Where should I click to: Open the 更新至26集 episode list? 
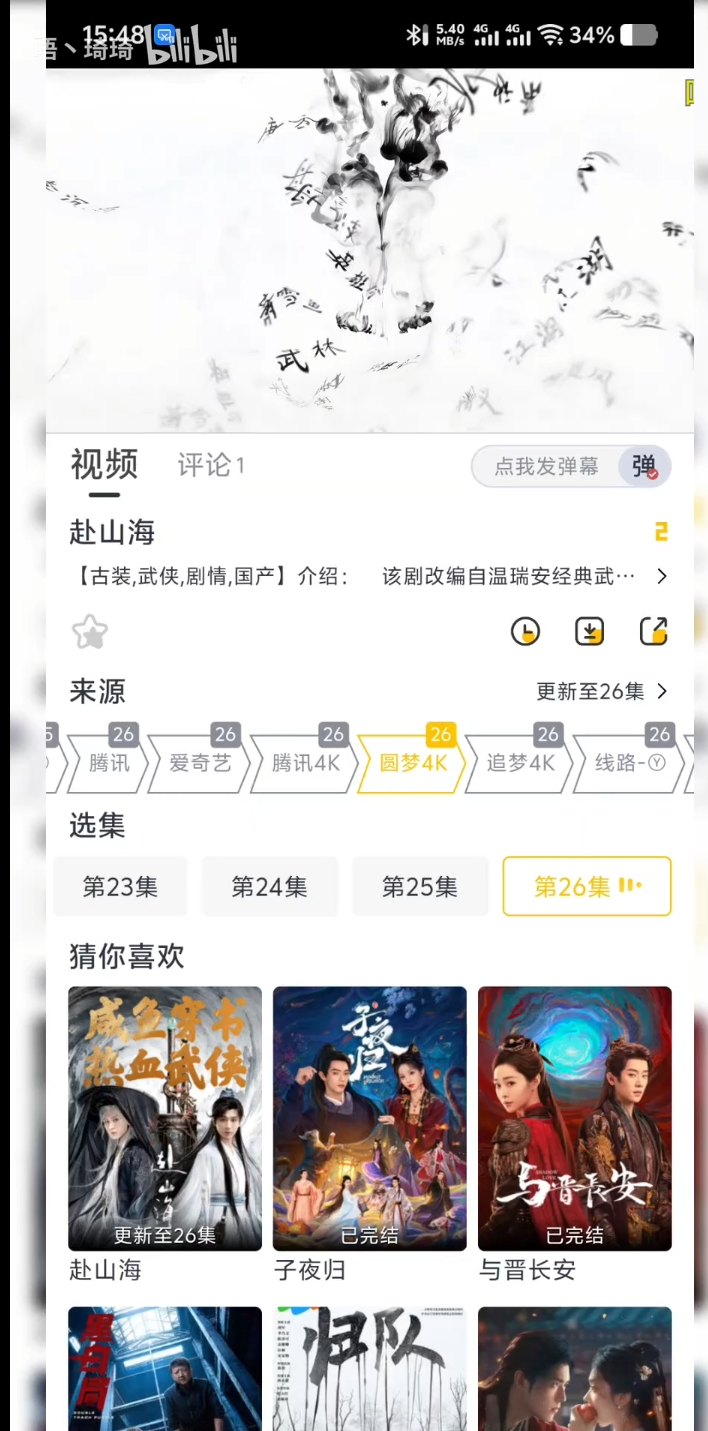click(601, 691)
